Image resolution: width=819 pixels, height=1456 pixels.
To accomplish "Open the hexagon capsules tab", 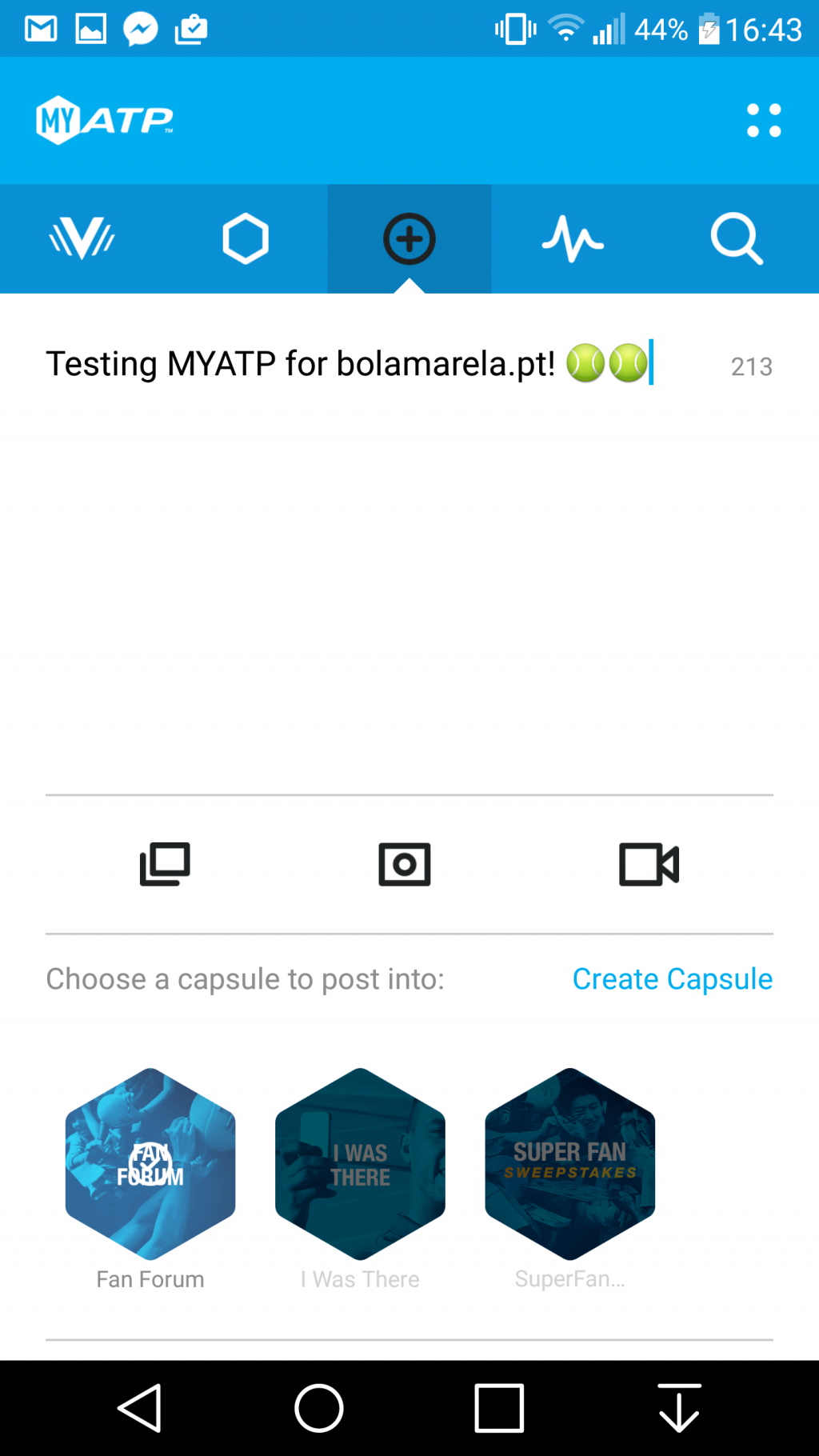I will [246, 238].
